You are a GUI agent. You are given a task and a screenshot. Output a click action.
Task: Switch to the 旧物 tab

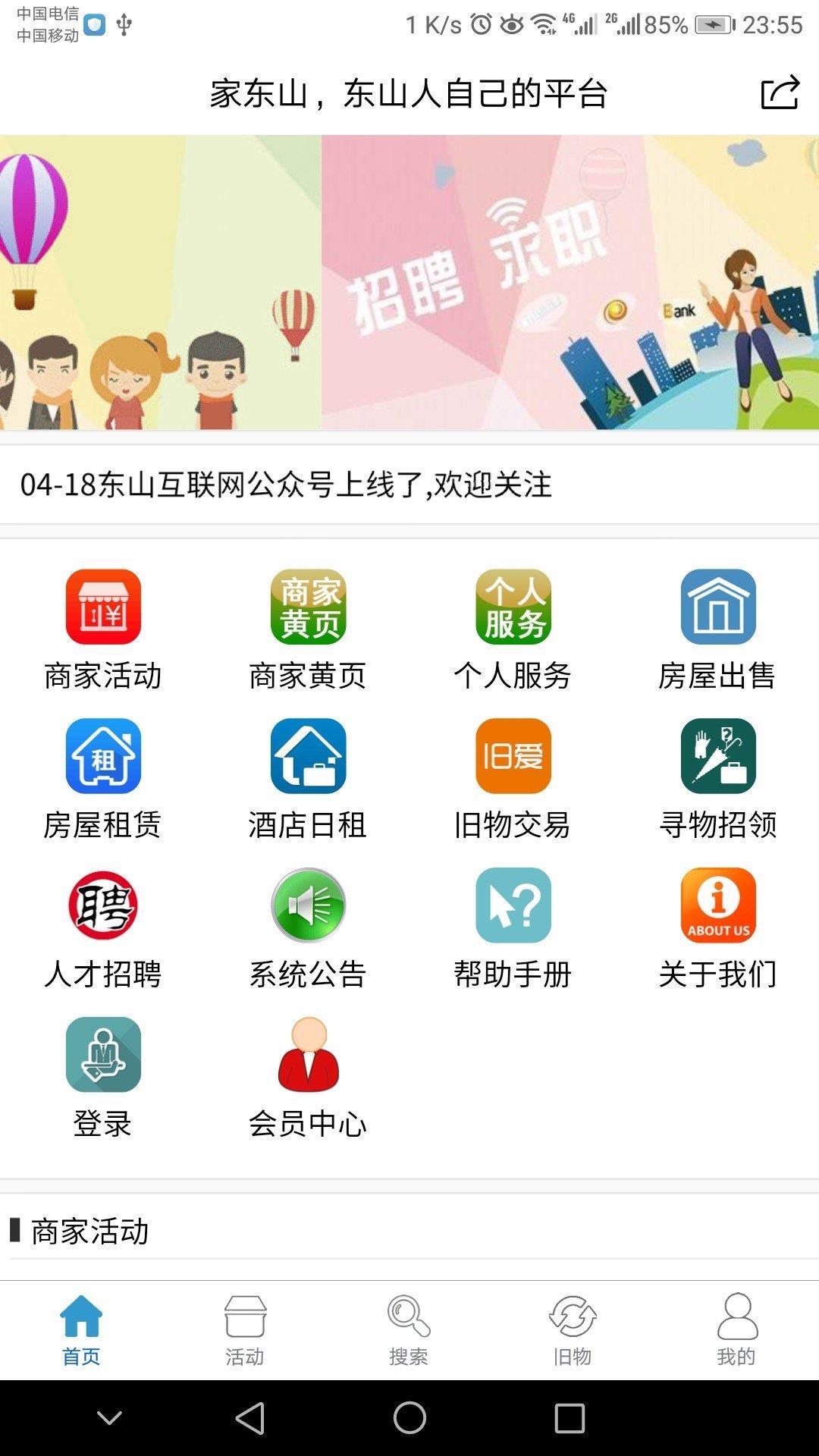point(573,1330)
